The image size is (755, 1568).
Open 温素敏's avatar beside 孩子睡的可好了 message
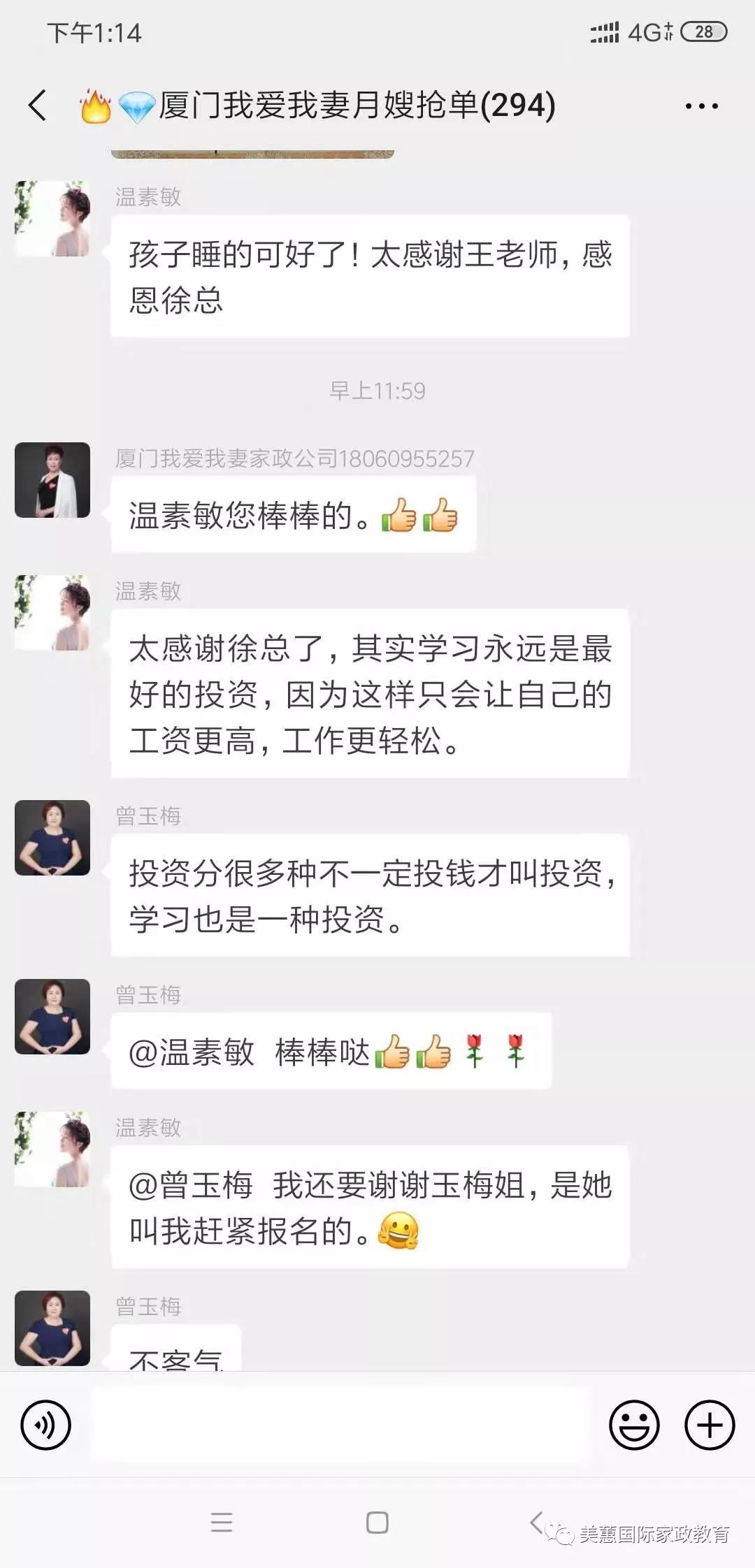(x=52, y=219)
